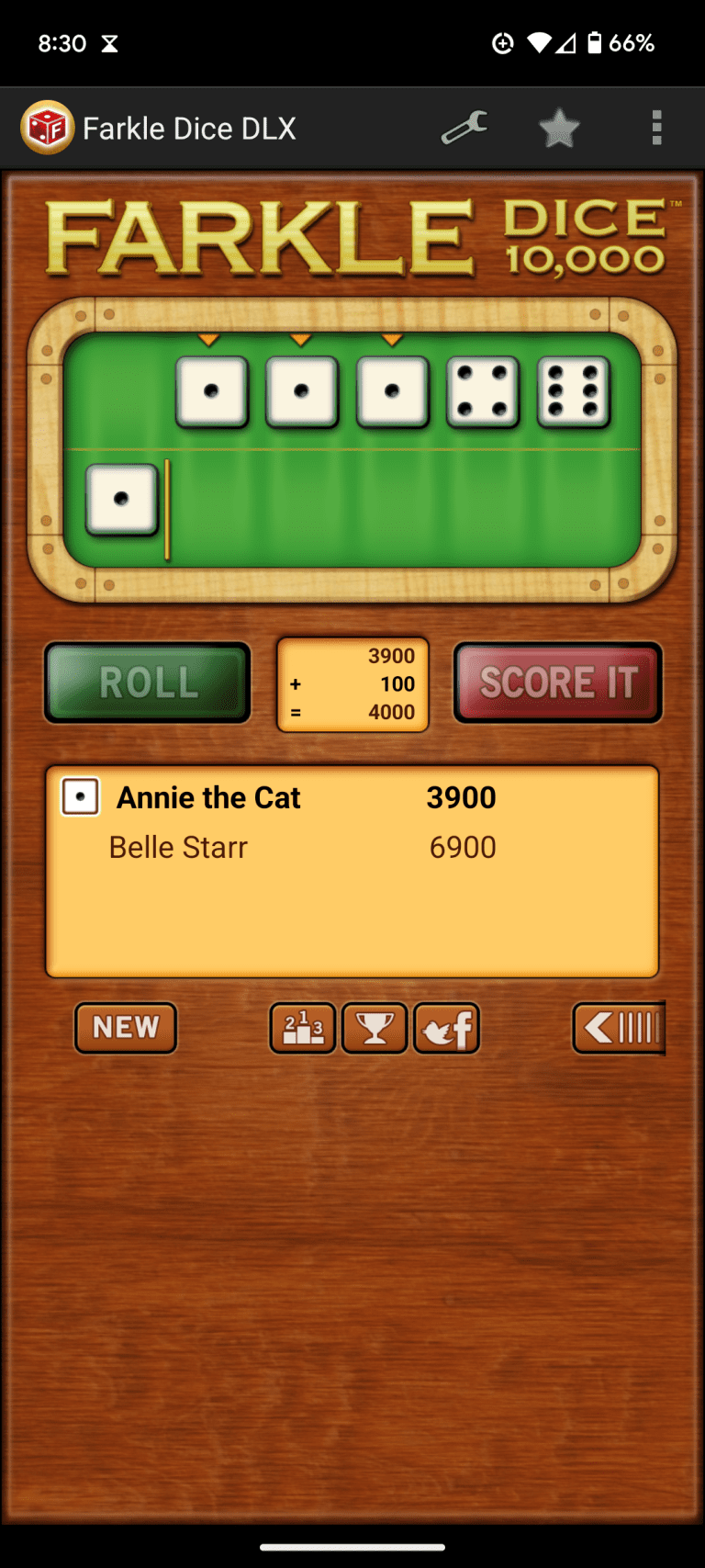Open settings with the wrench icon
This screenshot has width=705, height=1568.
[x=462, y=128]
